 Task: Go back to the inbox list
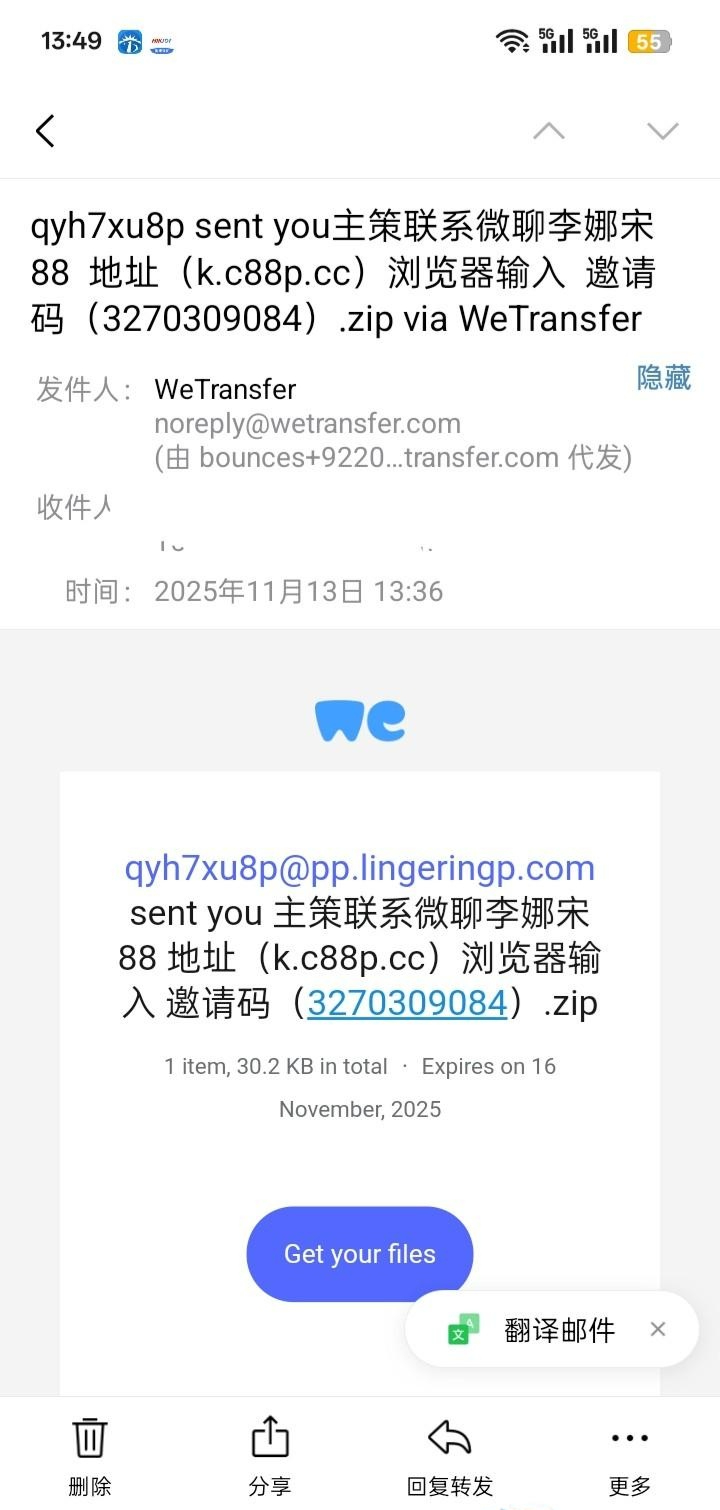pos(45,131)
